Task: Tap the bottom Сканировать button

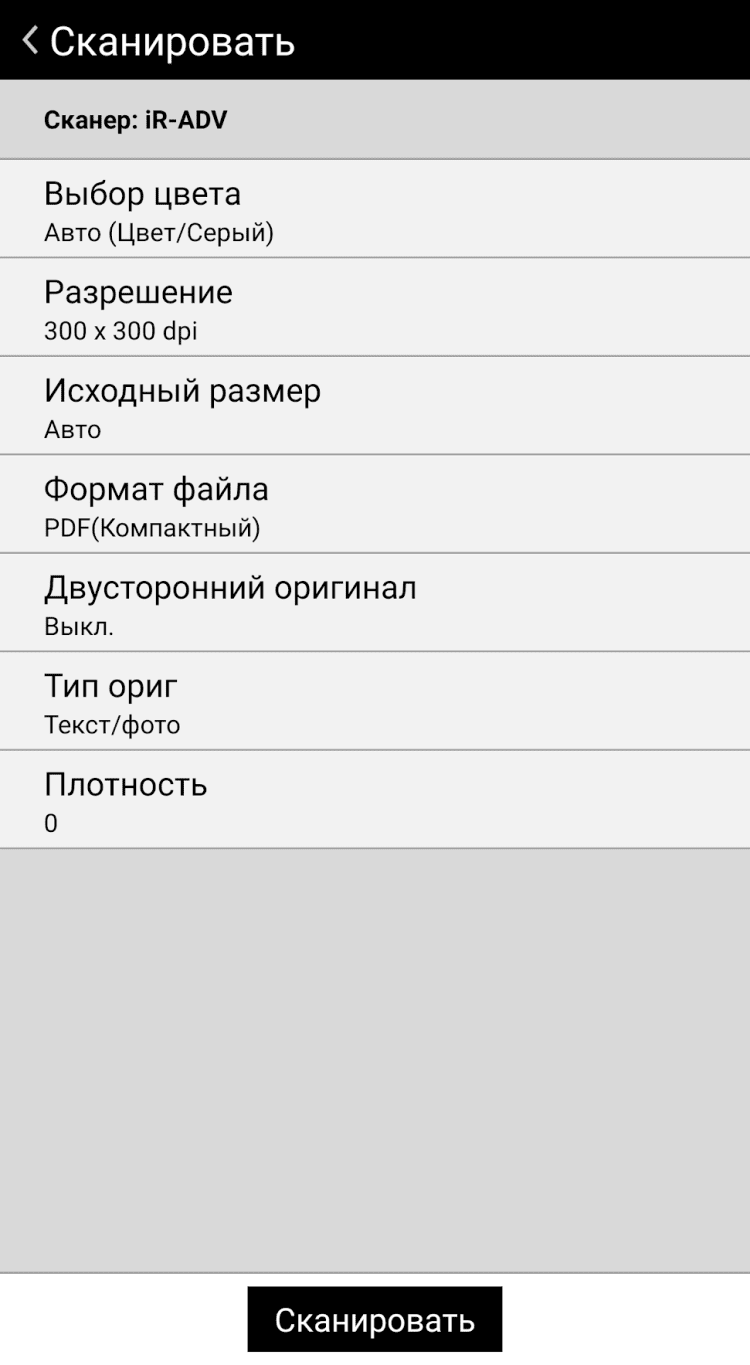Action: coord(375,1320)
